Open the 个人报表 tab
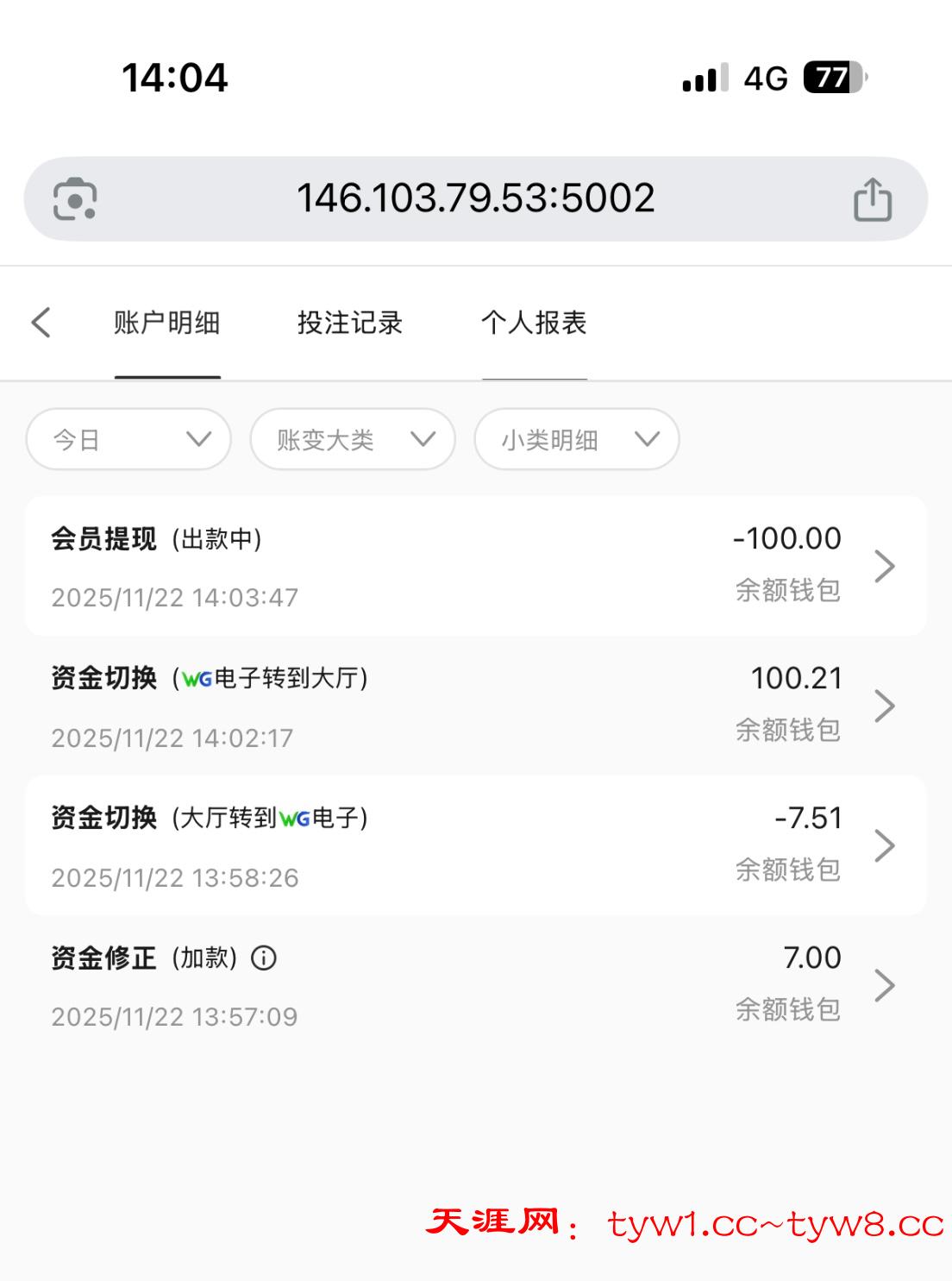The height and width of the screenshot is (1281, 952). pos(534,323)
